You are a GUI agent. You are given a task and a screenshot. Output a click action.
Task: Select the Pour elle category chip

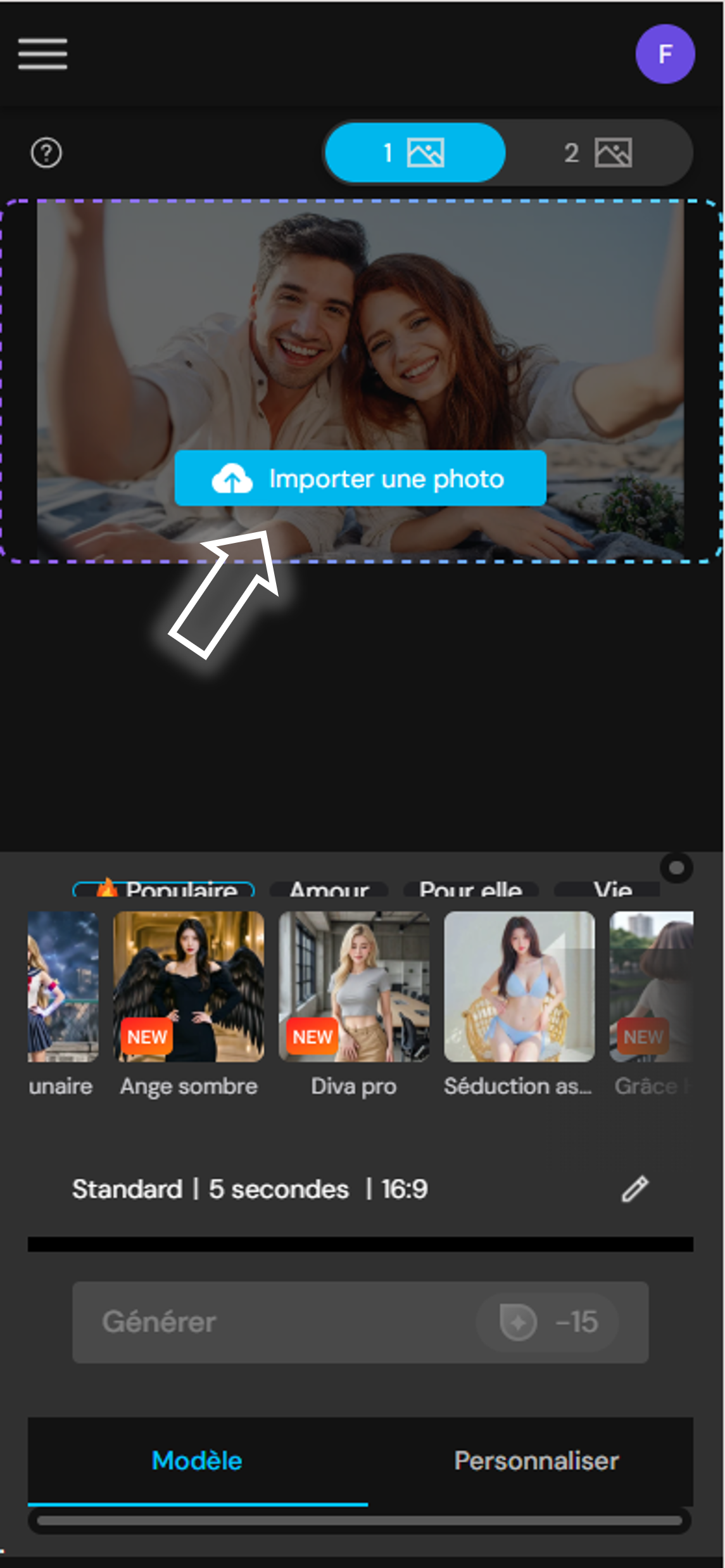pos(470,889)
